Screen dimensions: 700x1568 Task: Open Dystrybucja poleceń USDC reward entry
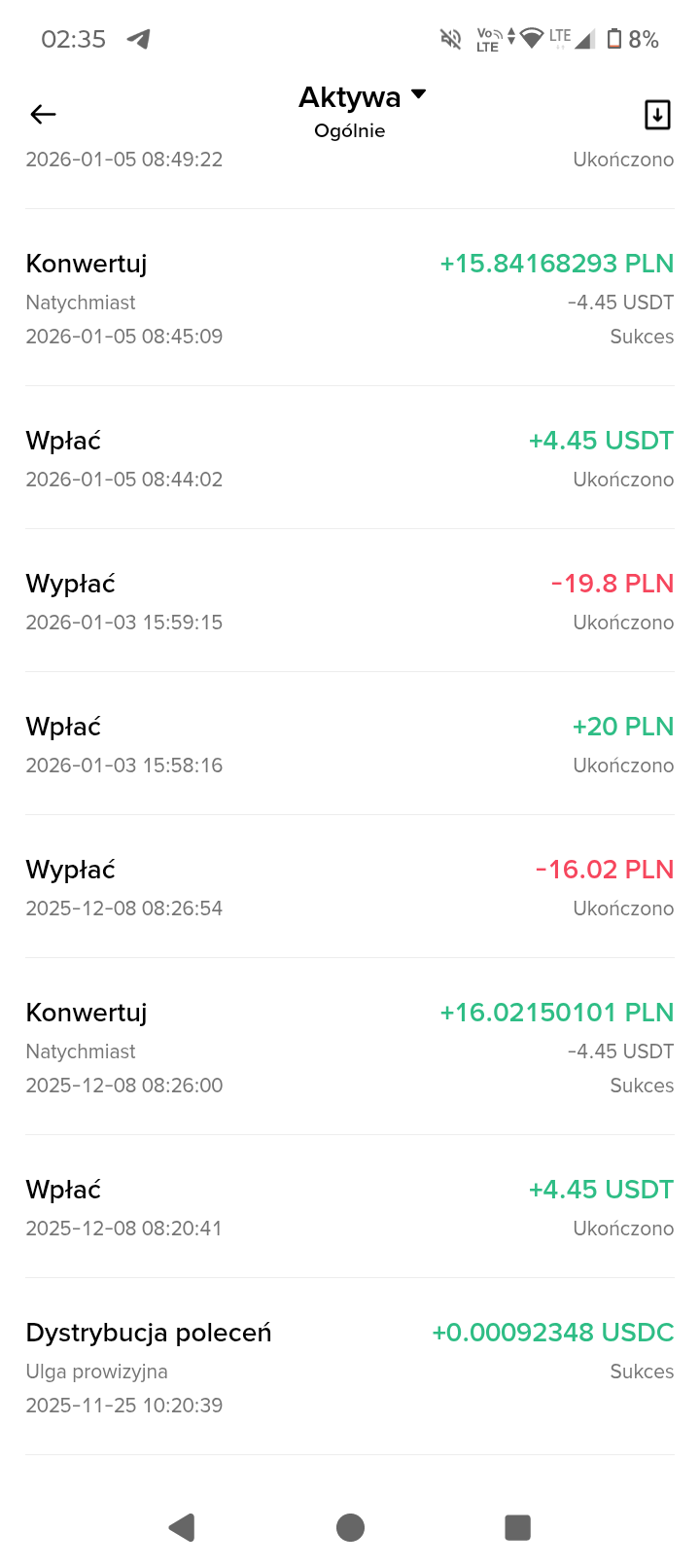pyautogui.click(x=350, y=1367)
